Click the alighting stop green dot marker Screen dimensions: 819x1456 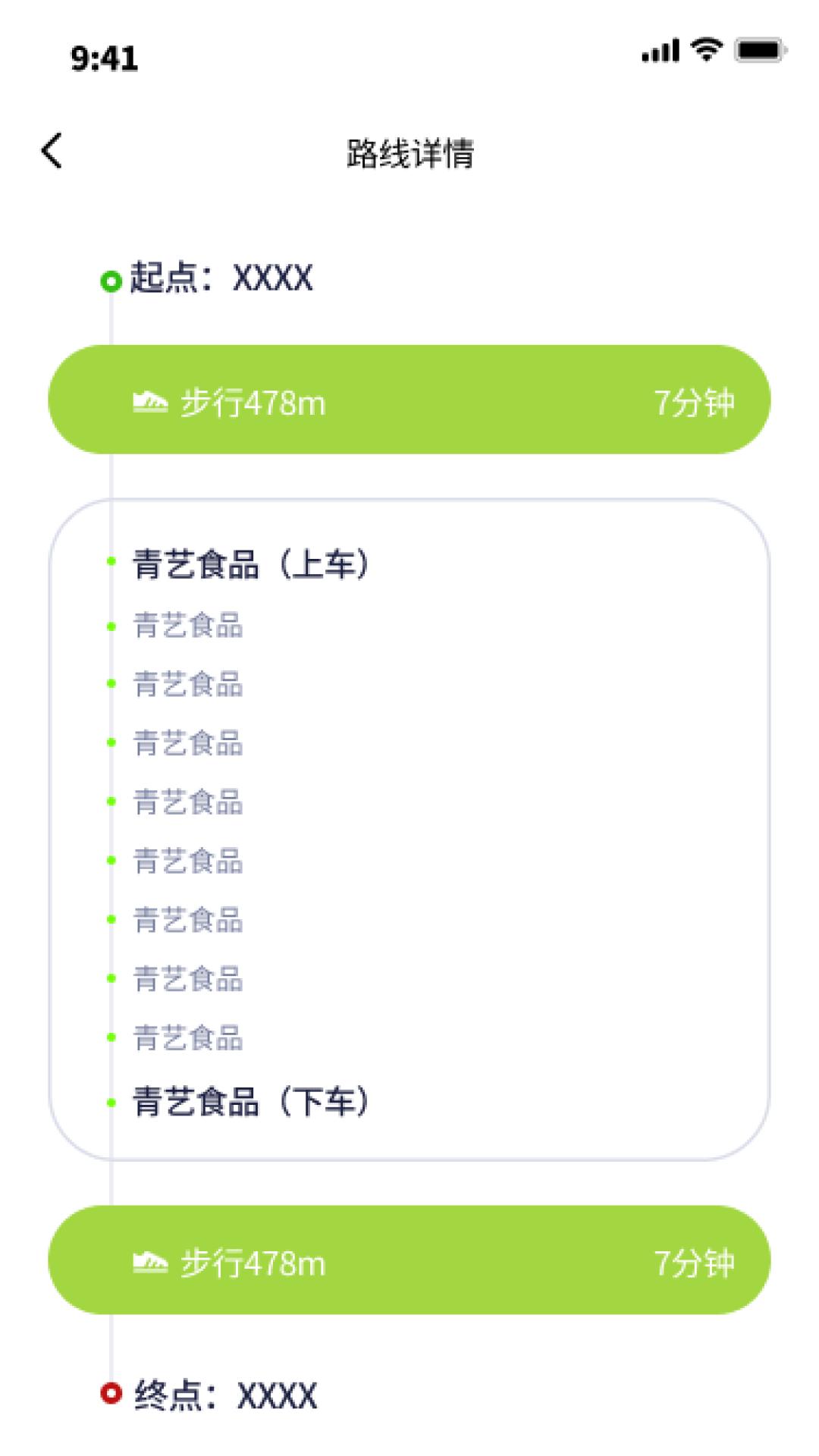[112, 1103]
